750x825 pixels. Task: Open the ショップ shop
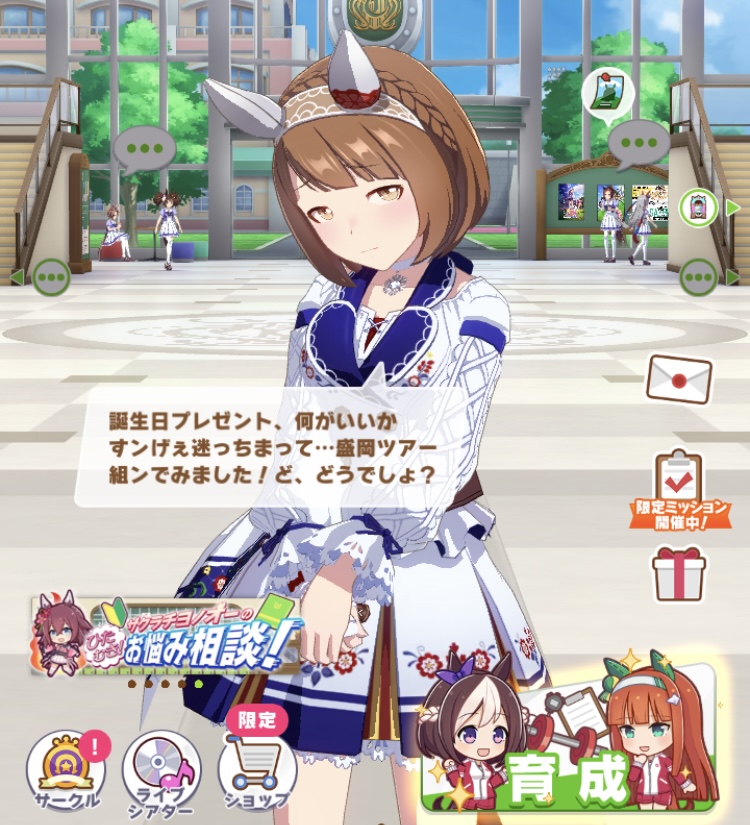(257, 768)
